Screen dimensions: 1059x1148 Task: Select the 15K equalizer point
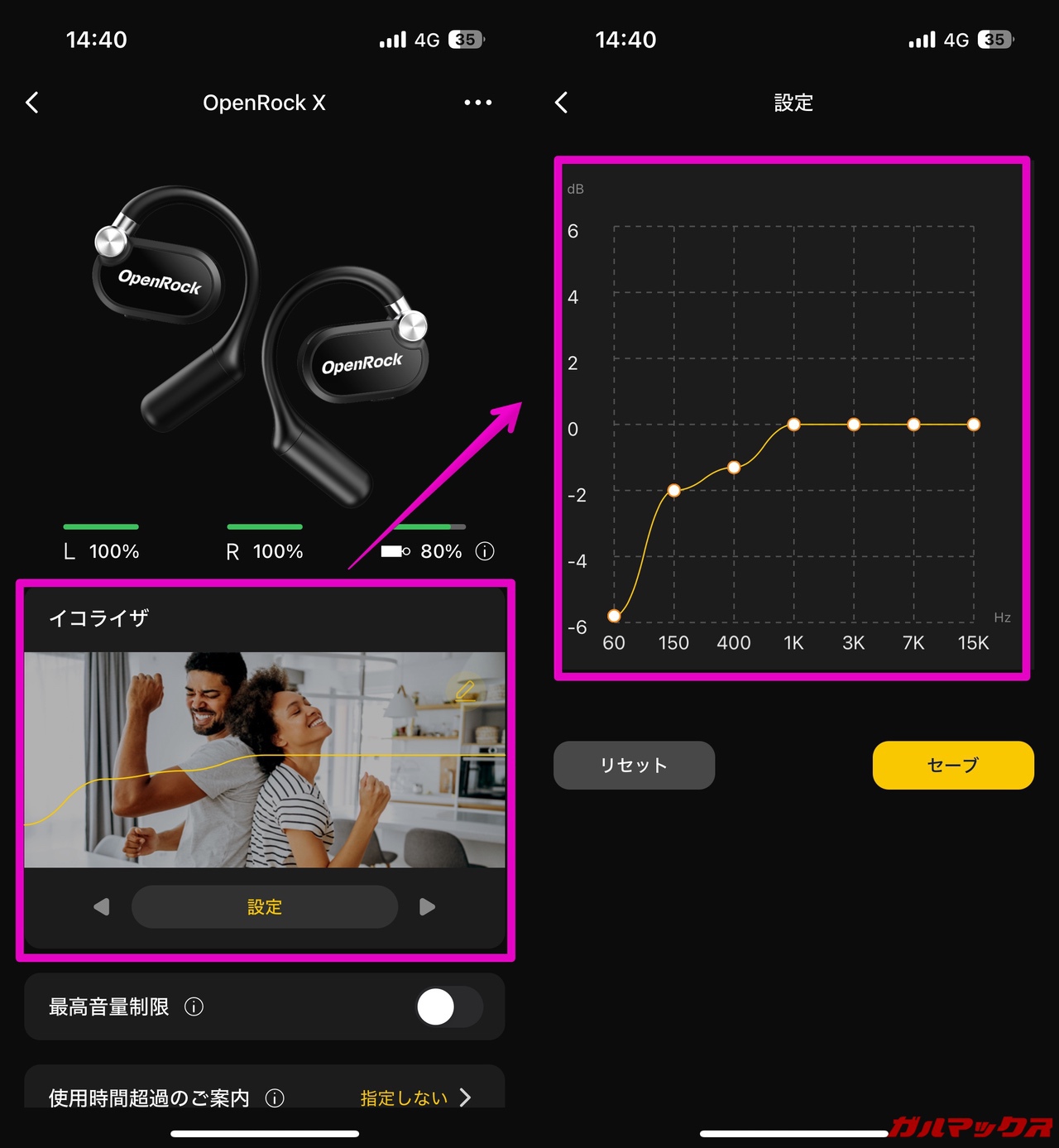click(974, 425)
